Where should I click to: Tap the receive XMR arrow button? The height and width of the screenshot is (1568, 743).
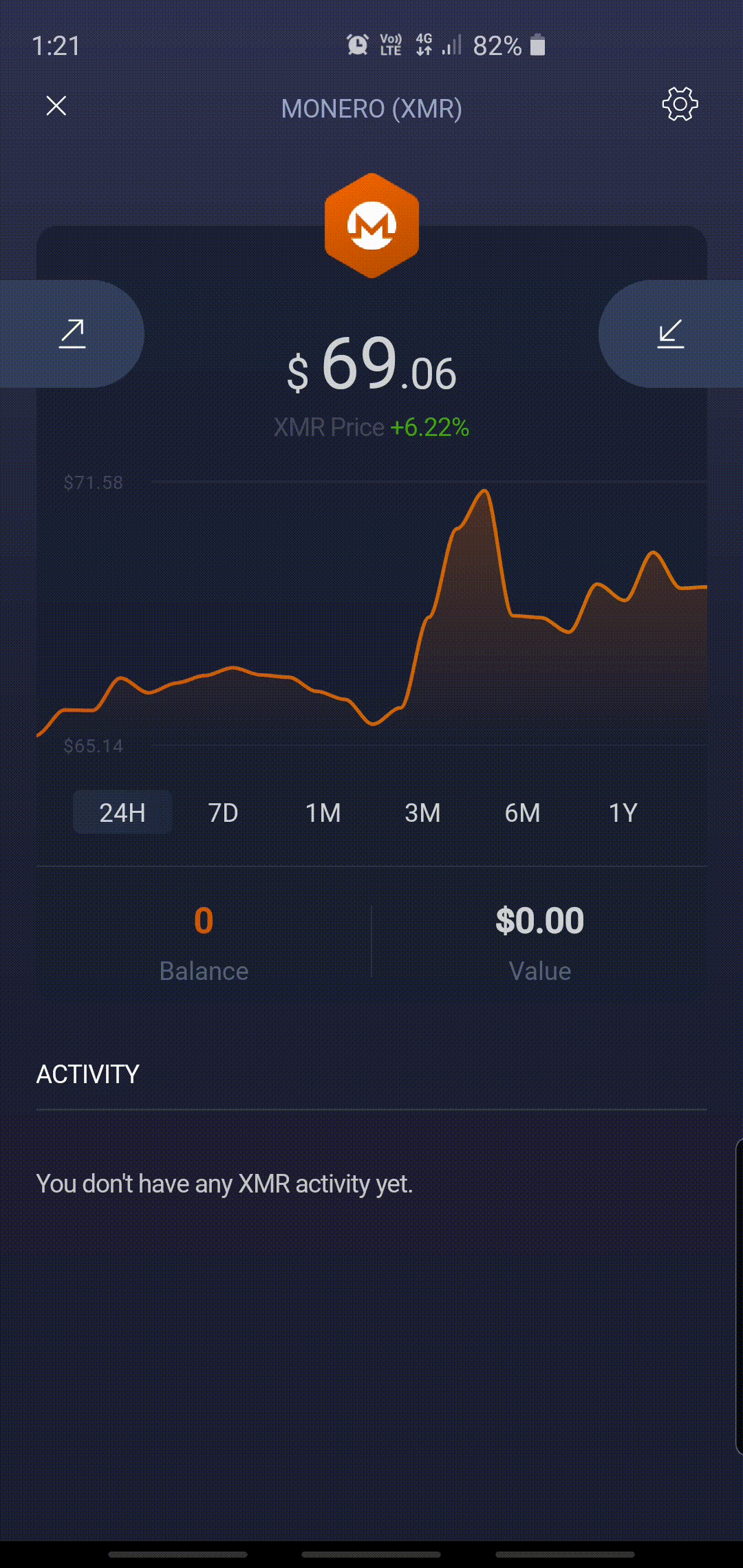click(x=671, y=334)
